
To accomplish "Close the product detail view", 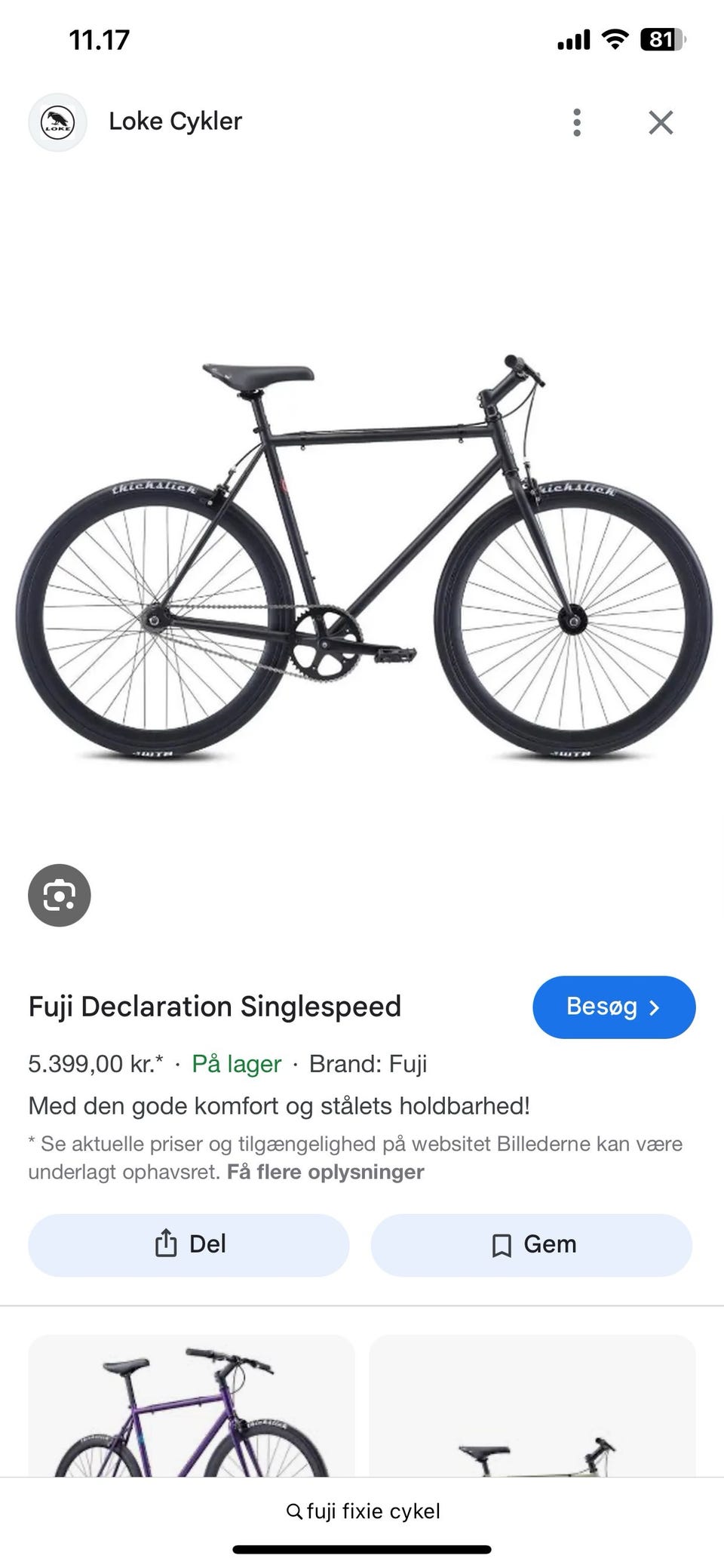I will pyautogui.click(x=661, y=122).
